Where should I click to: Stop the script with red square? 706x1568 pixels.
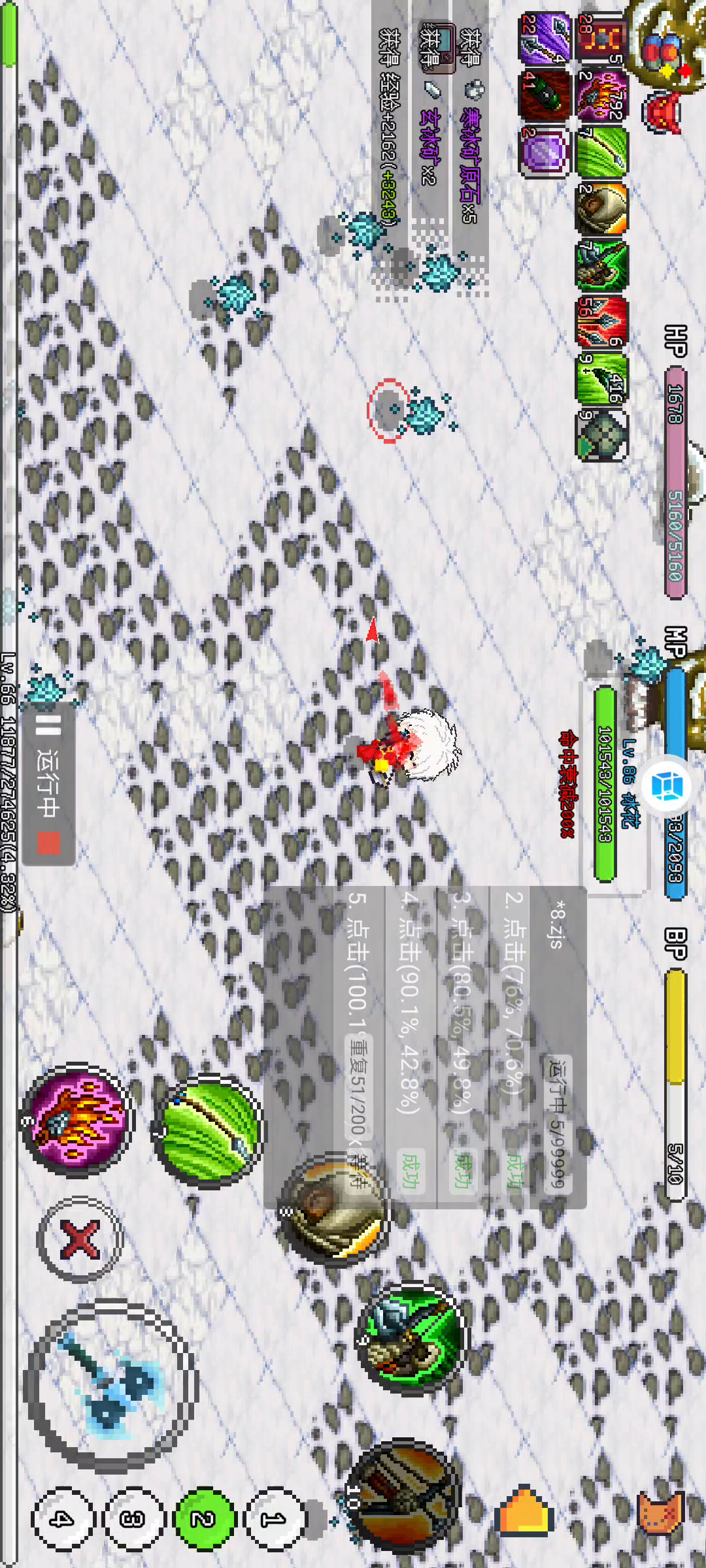click(x=48, y=843)
